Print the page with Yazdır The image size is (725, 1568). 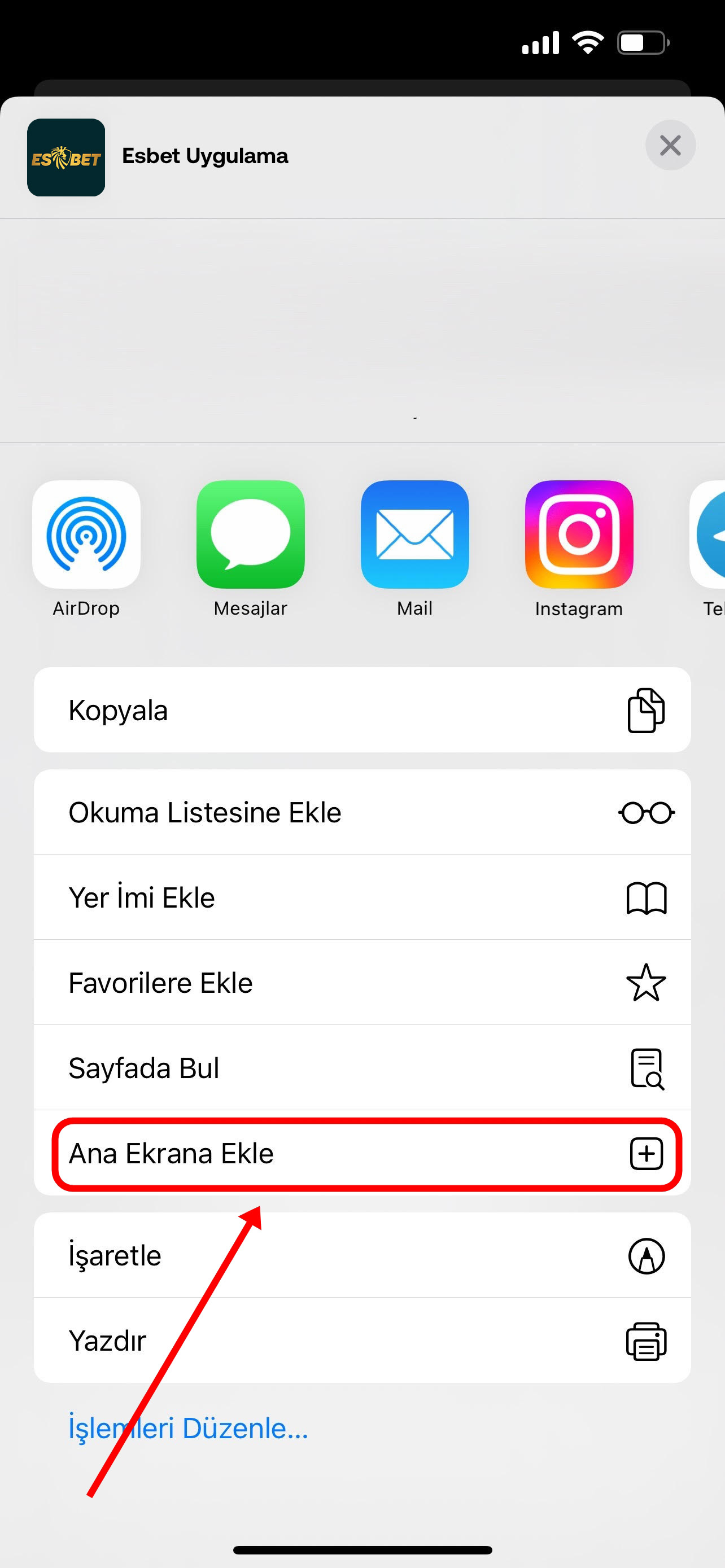tap(362, 1341)
